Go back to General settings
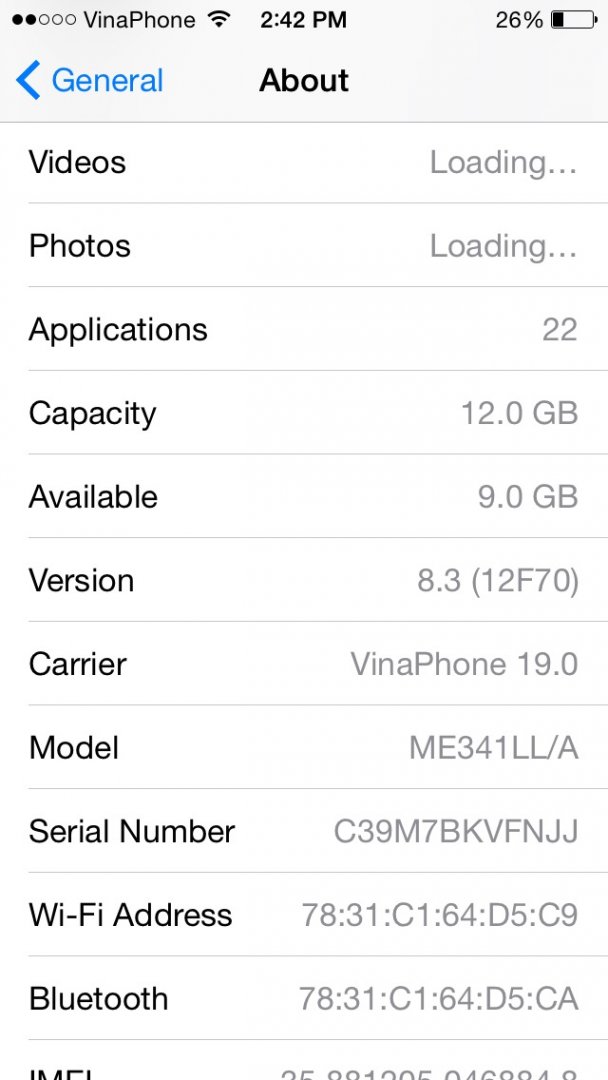The image size is (608, 1080). point(90,80)
